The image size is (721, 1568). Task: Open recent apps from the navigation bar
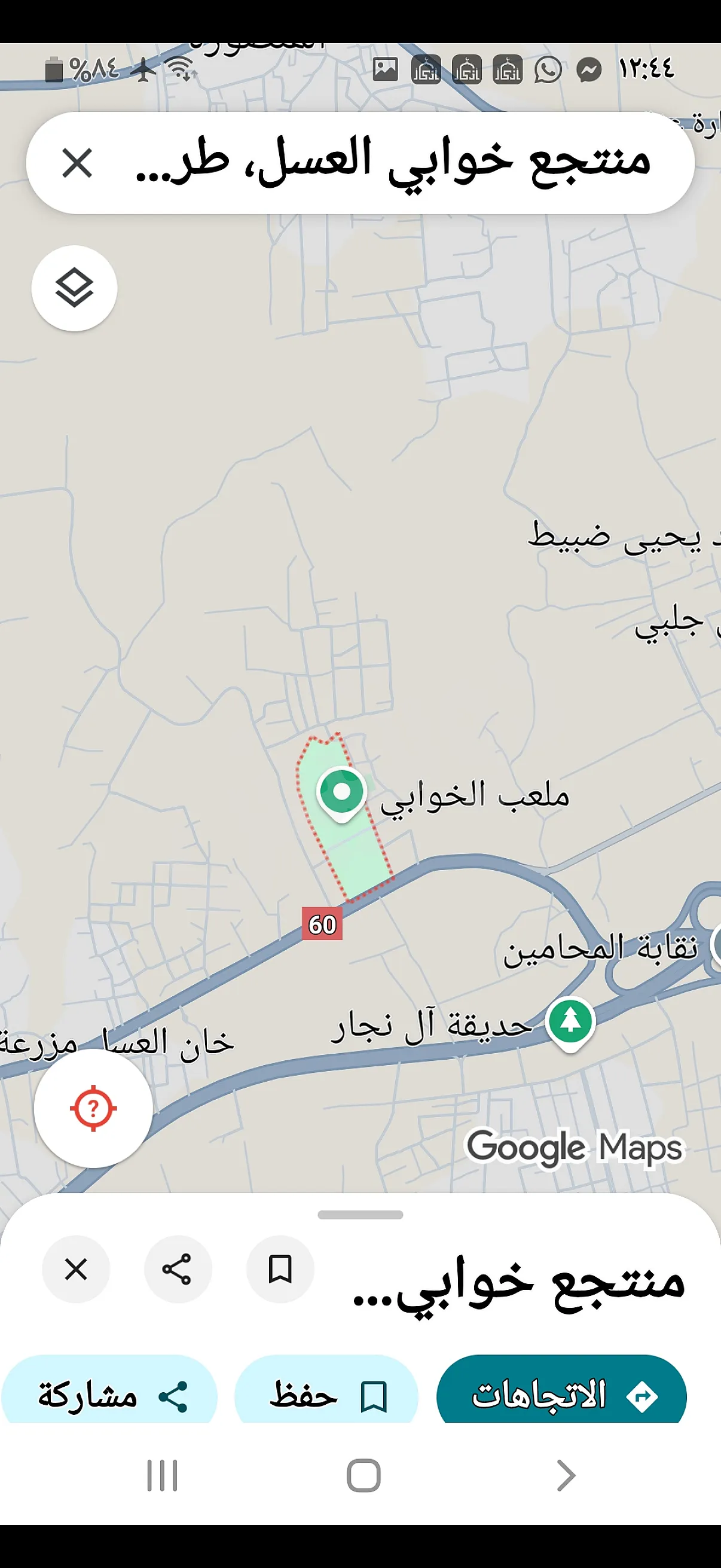pos(162,1475)
